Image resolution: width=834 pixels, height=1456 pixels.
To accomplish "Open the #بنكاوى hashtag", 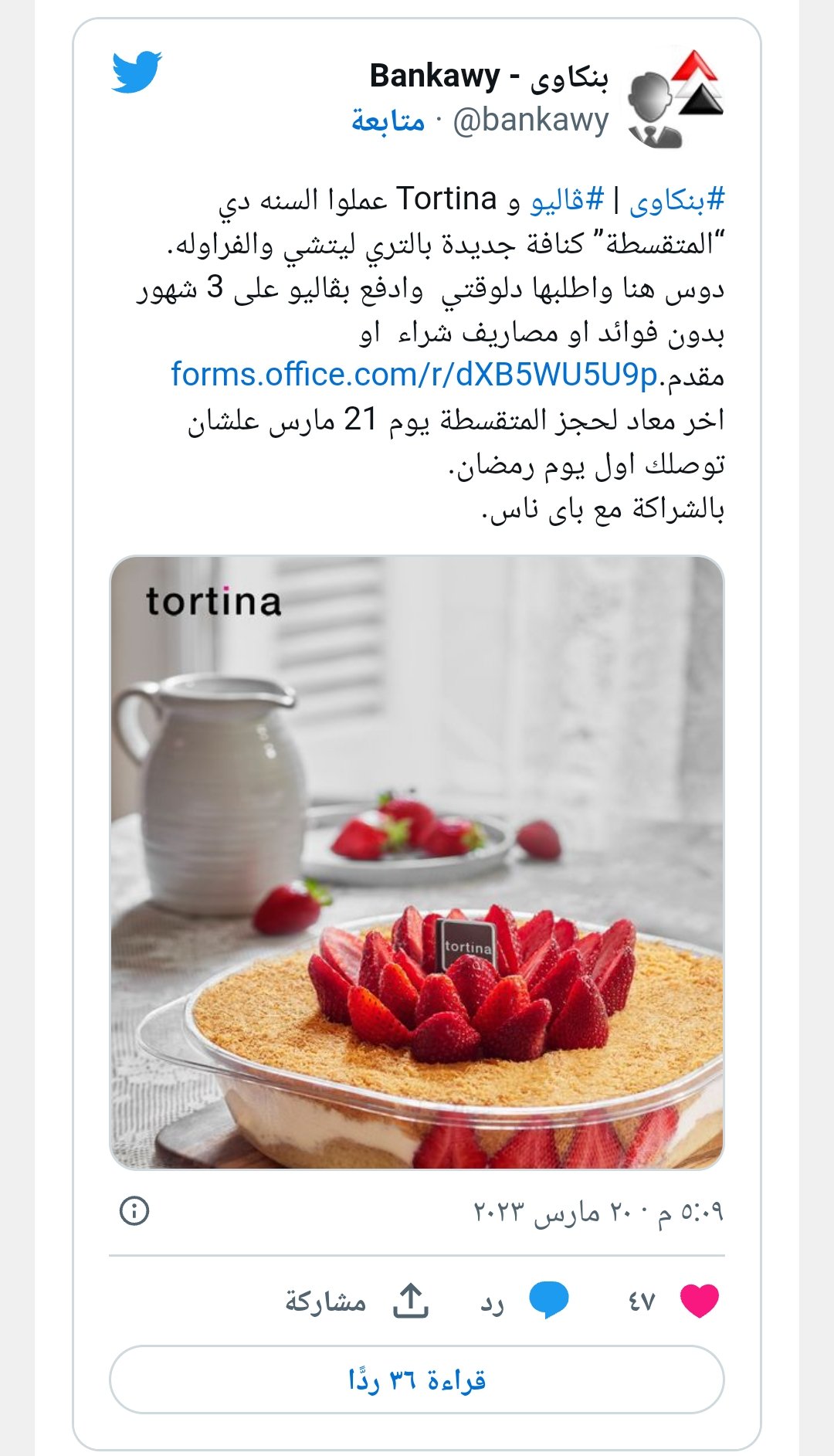I will tap(677, 200).
